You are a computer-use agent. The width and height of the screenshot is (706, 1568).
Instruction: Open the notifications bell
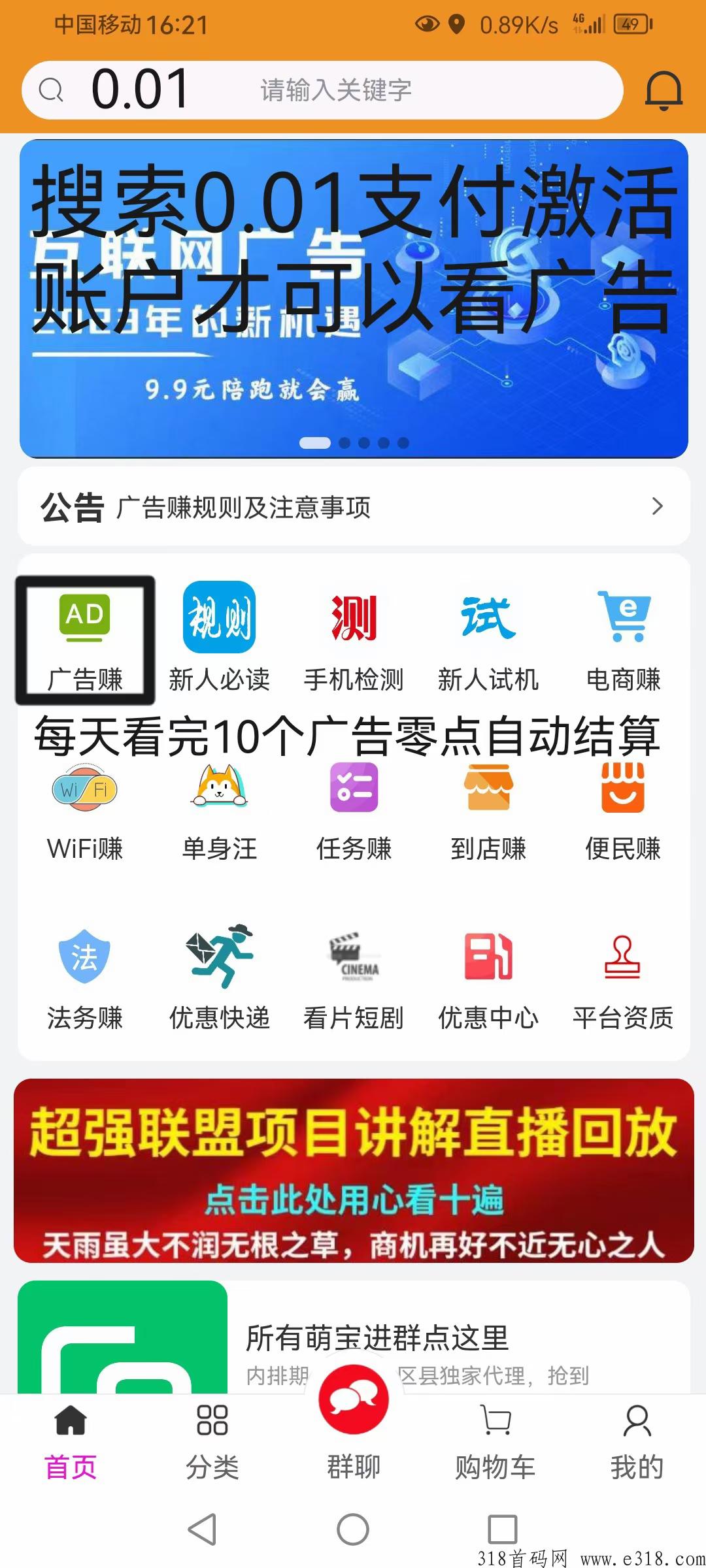[x=664, y=90]
